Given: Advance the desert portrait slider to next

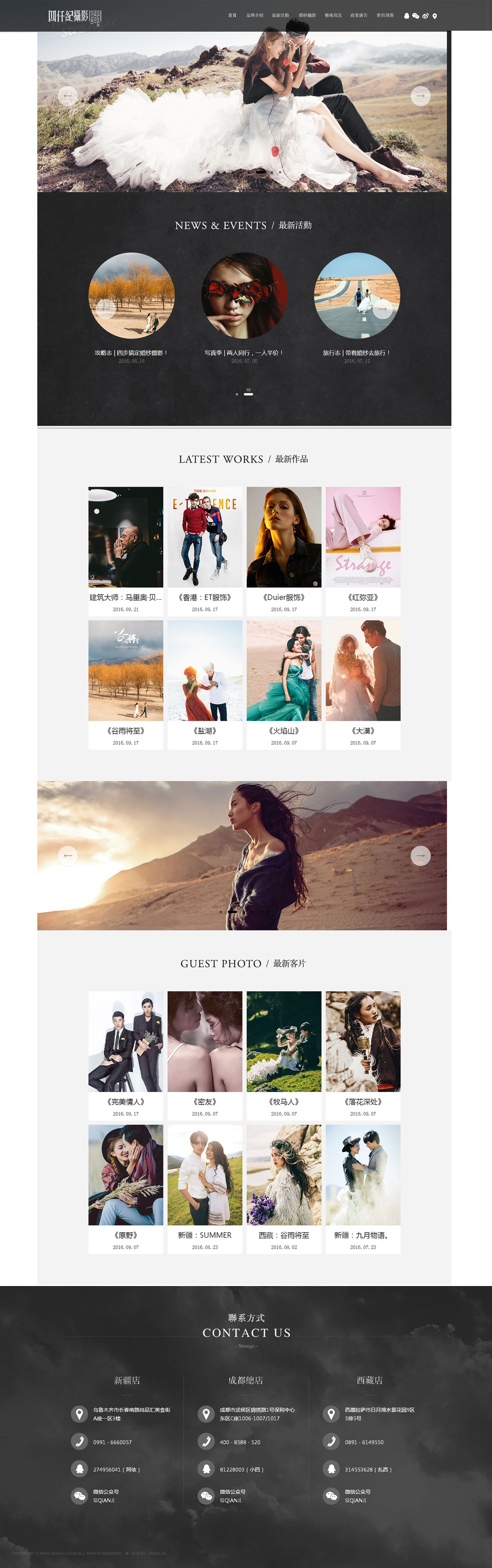Looking at the screenshot, I should [x=420, y=855].
